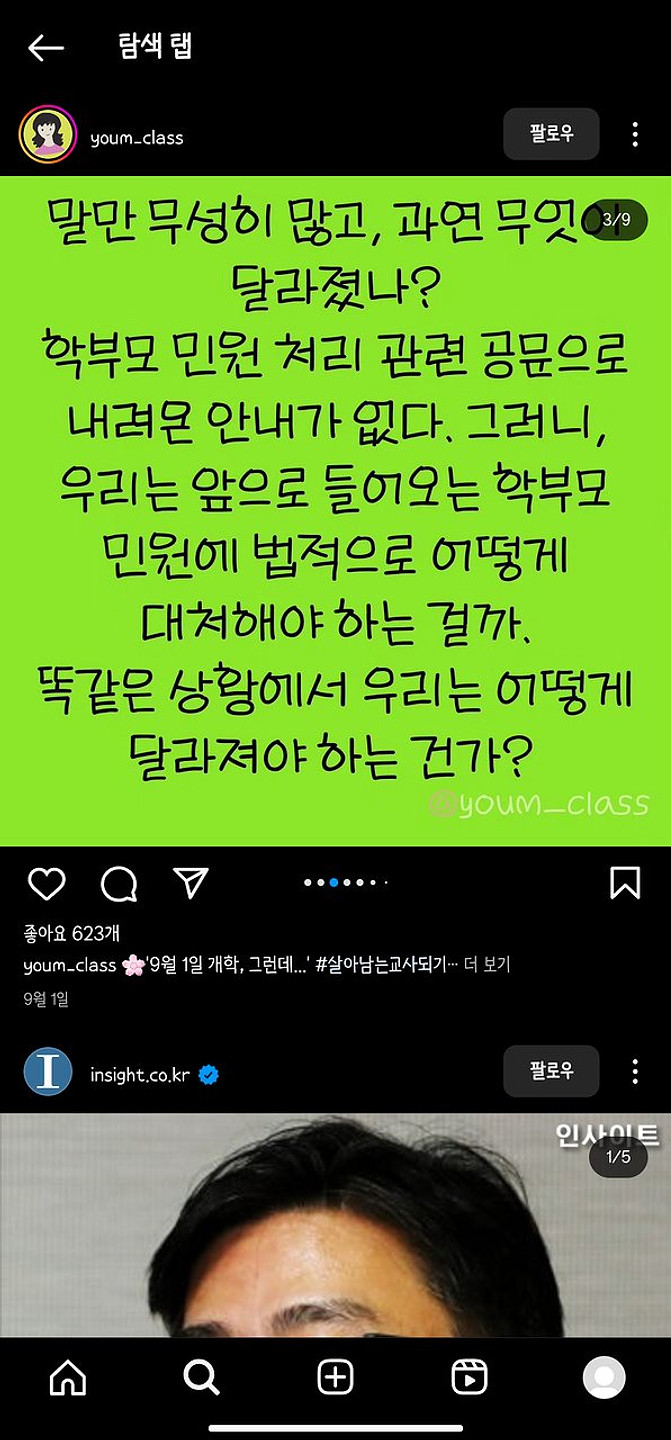Image resolution: width=671 pixels, height=1440 pixels.
Task: Follow the youm_class account
Action: (x=551, y=134)
